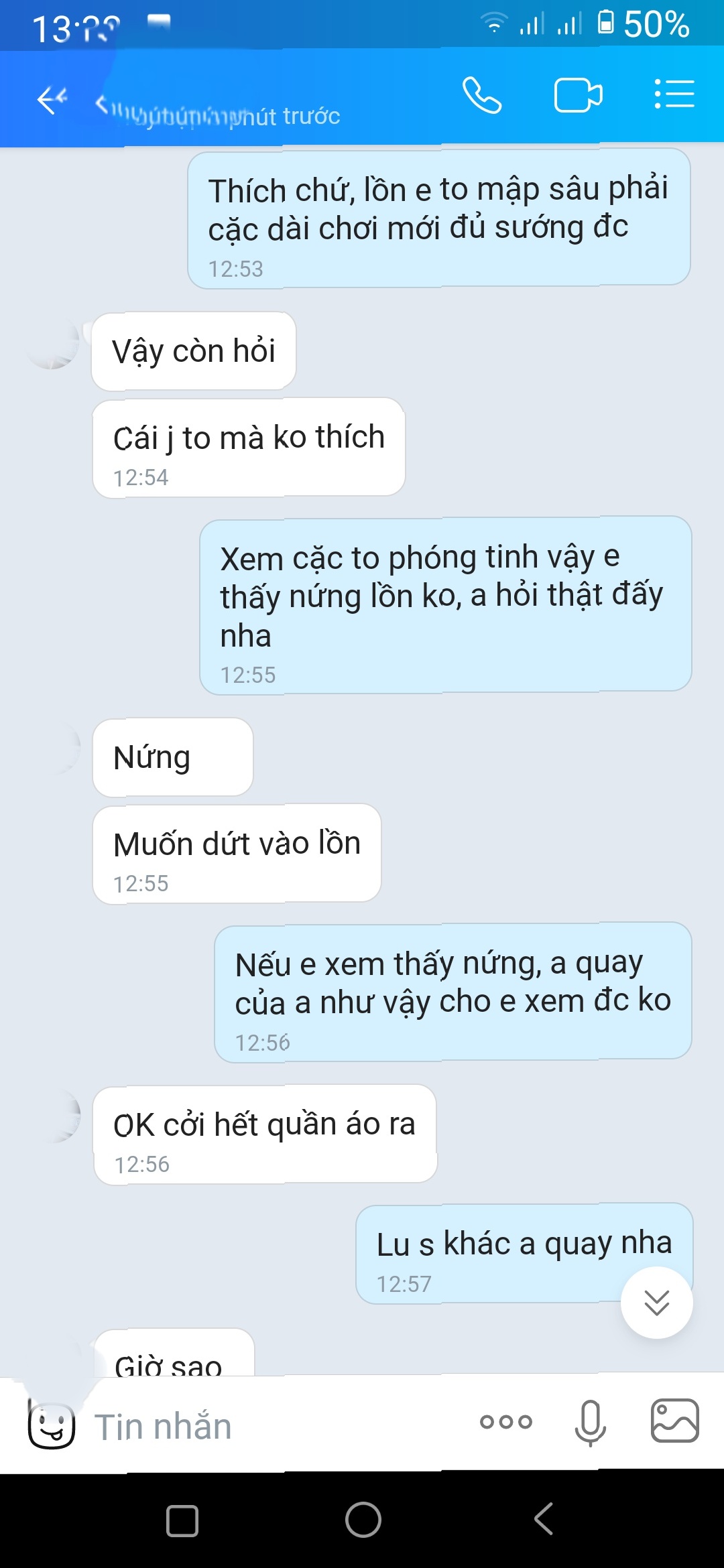Start a voice call
The width and height of the screenshot is (724, 1568).
point(482,96)
